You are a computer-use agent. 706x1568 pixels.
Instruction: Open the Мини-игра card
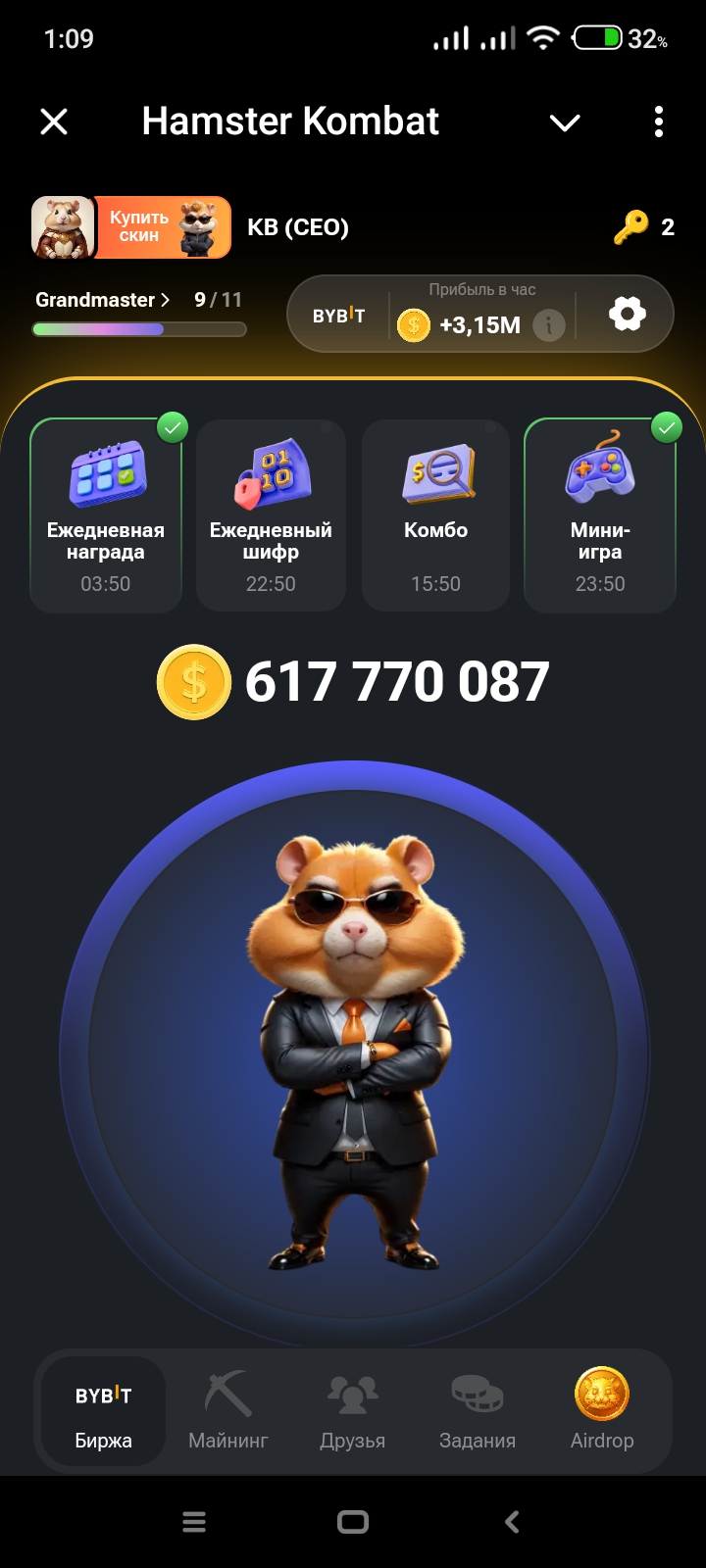click(x=600, y=515)
